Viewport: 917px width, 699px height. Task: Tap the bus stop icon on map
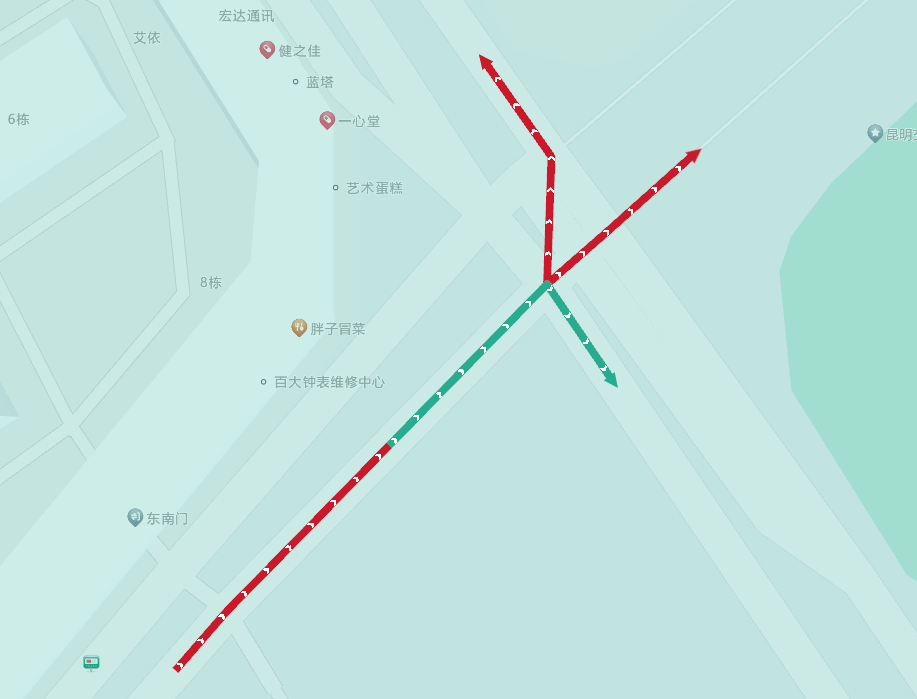[91, 662]
